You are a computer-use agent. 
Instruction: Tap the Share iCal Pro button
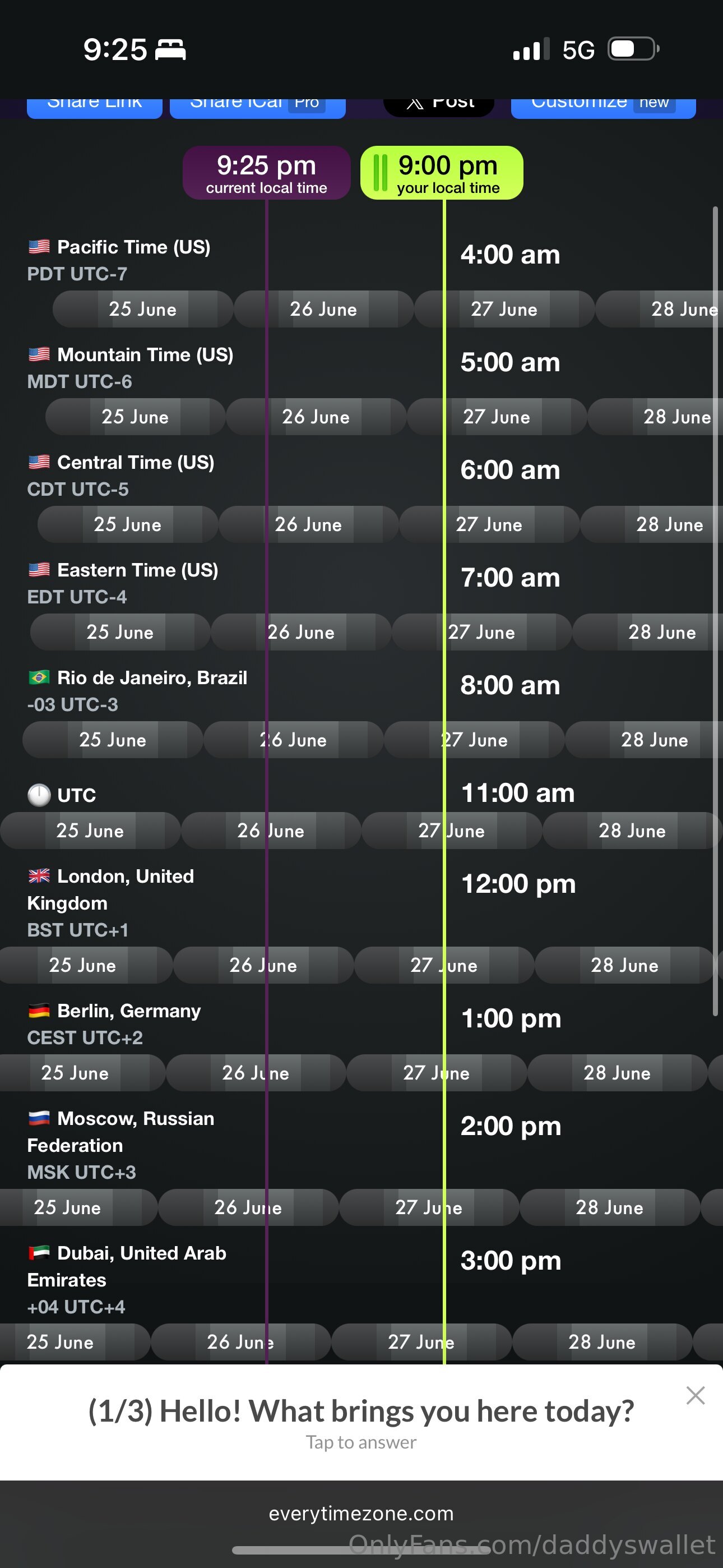click(x=257, y=107)
